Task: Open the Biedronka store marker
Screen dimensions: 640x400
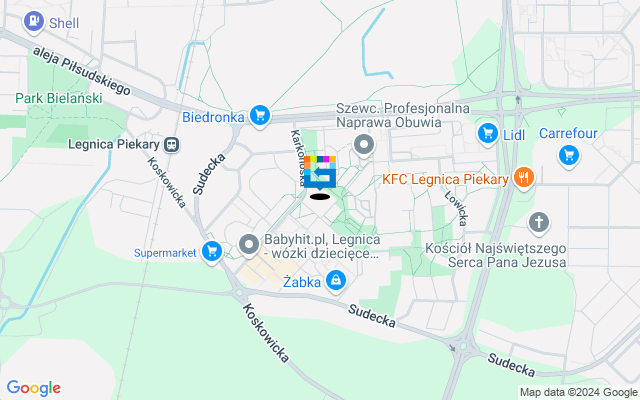Action: pos(260,116)
